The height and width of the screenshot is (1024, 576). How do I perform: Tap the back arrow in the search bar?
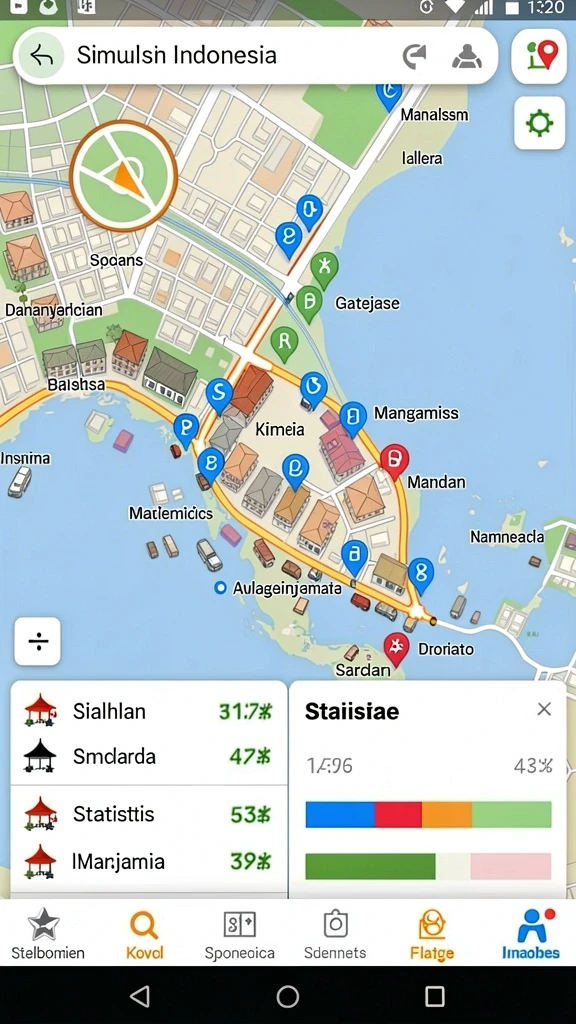tap(42, 56)
